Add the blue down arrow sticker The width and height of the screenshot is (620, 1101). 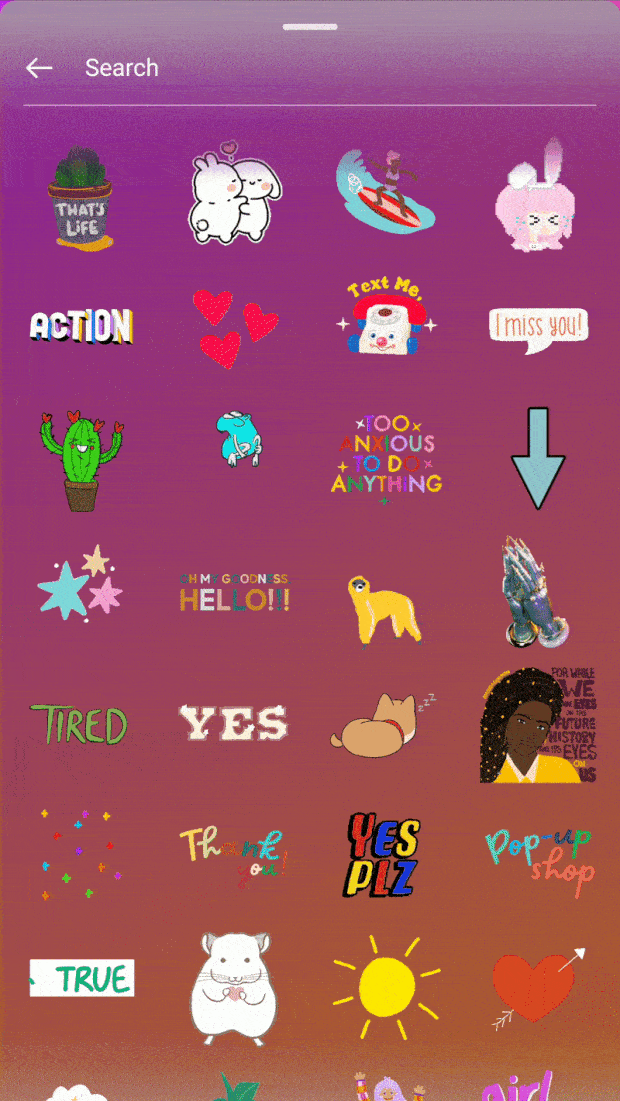coord(538,459)
